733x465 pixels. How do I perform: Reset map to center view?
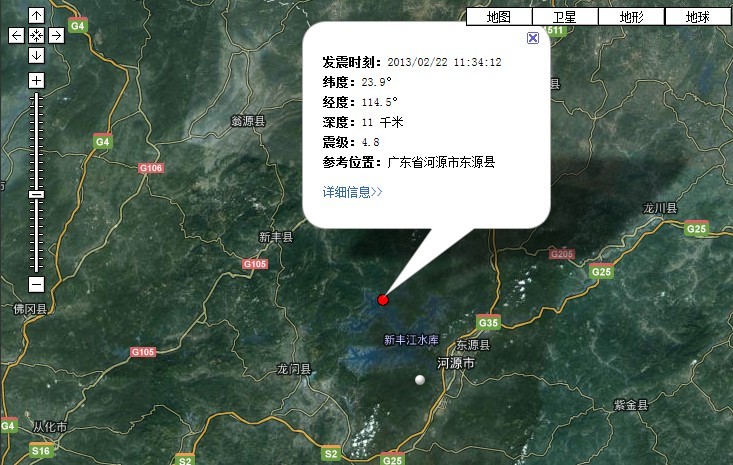pyautogui.click(x=36, y=35)
